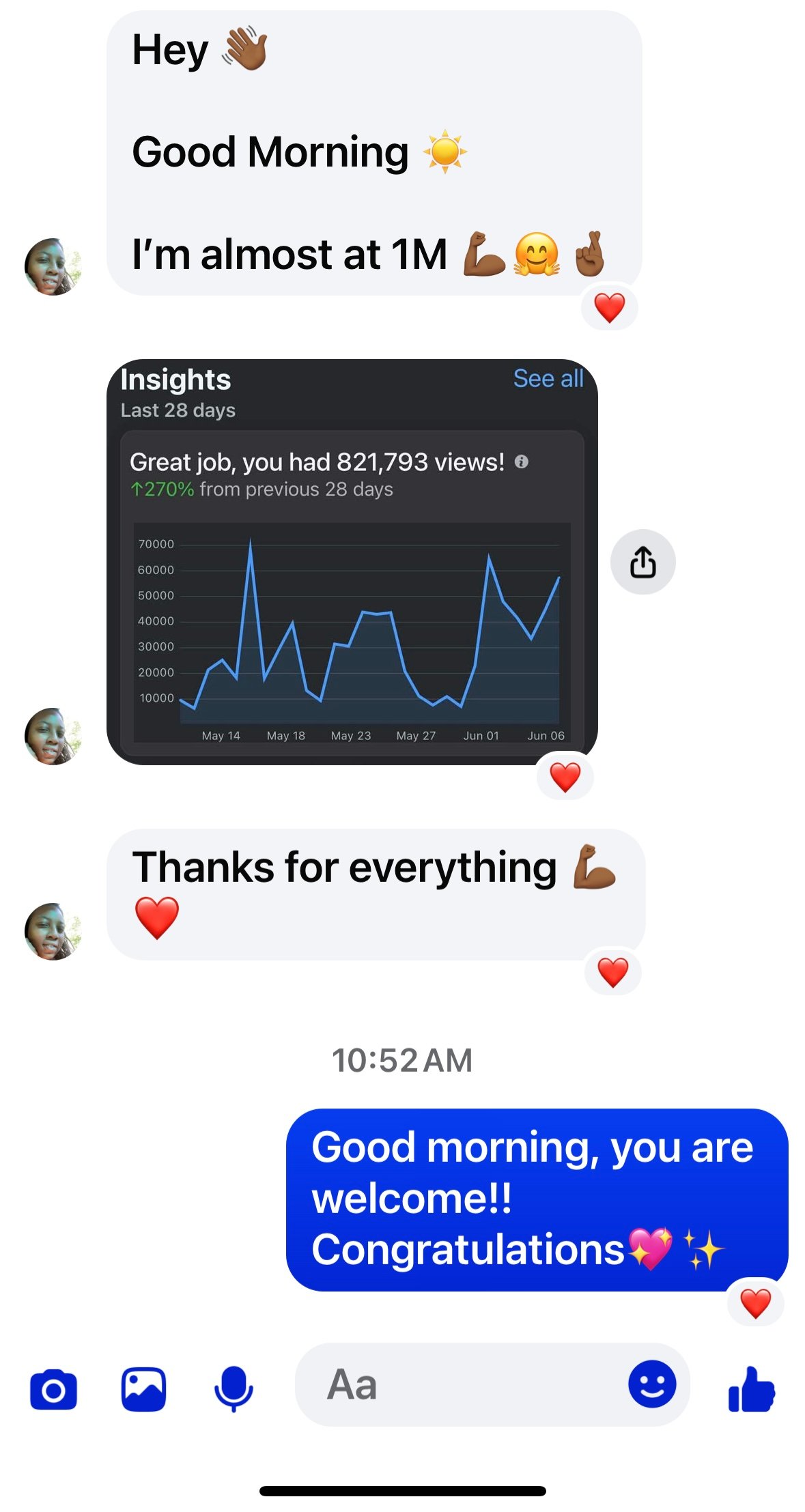805x1512 pixels.
Task: View heart reaction on 'Thanks for everything' message
Action: tap(612, 972)
